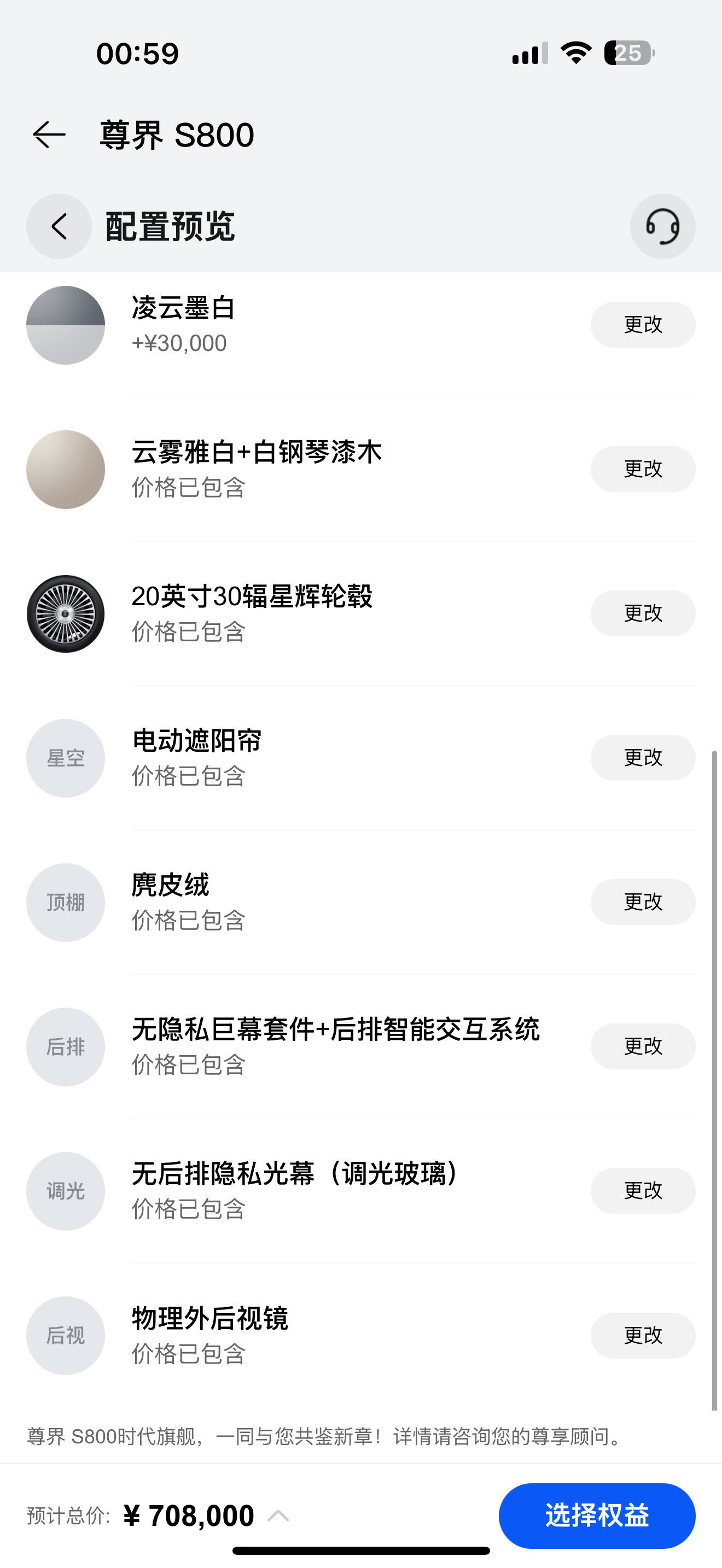This screenshot has width=722, height=1568.
Task: Change the 20英寸30辐星辉轮毂 wheel selection
Action: point(643,613)
